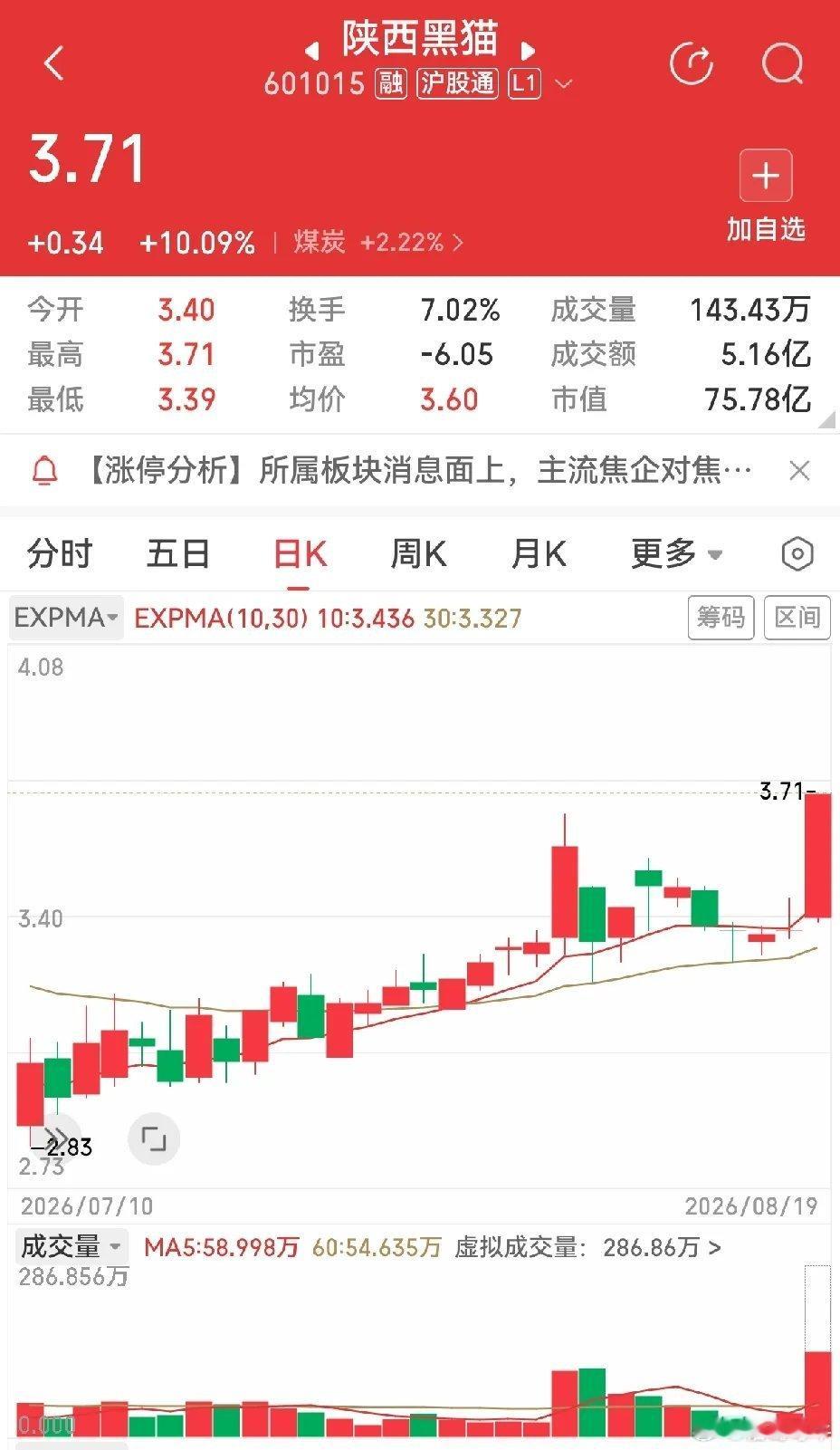Switch to the previous stock
This screenshot has width=840, height=1450.
[x=311, y=49]
